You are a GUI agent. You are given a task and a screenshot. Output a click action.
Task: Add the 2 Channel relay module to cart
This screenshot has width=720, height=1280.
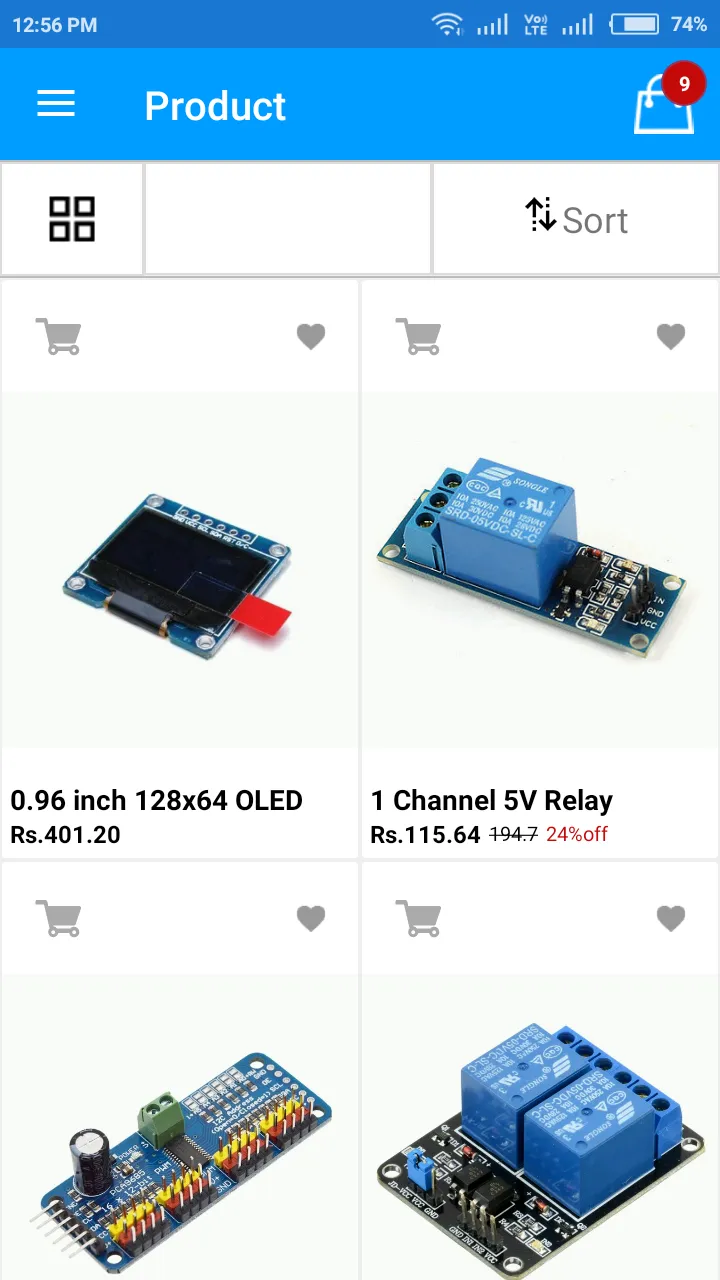coord(419,918)
